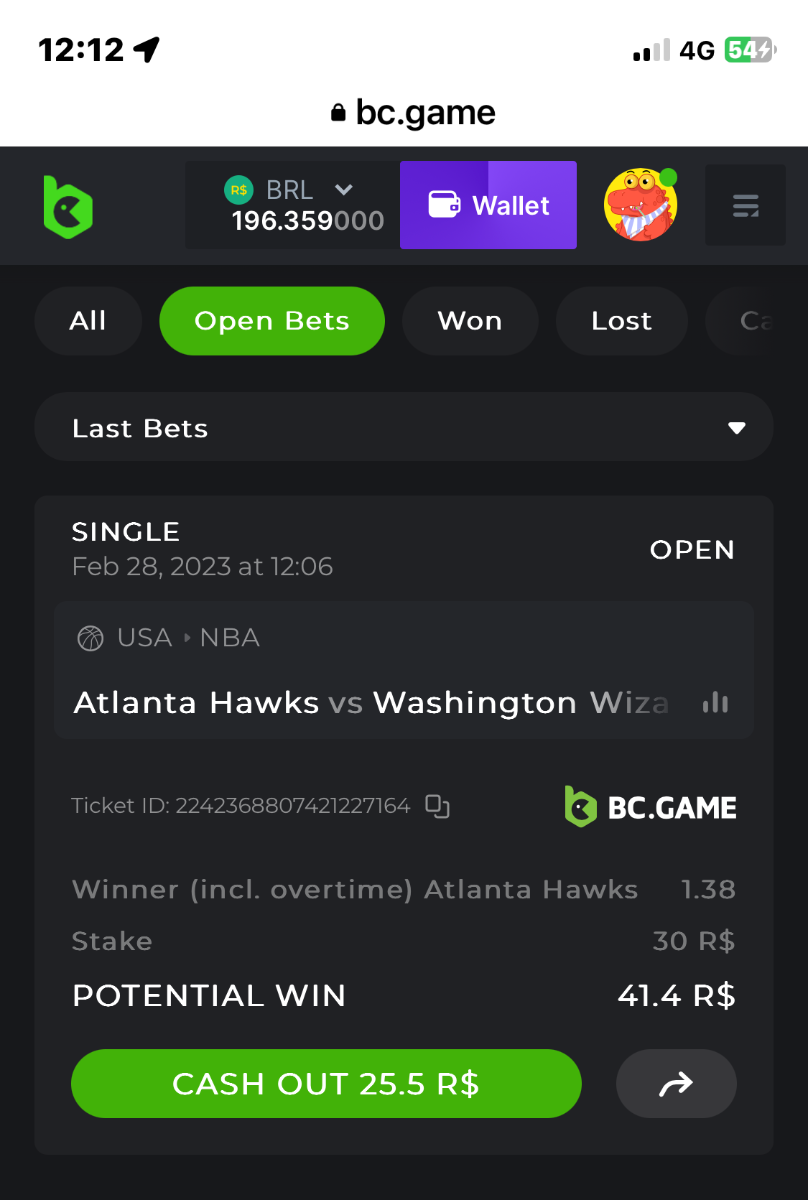Show Won bets
Image resolution: width=808 pixels, height=1200 pixels.
point(470,321)
